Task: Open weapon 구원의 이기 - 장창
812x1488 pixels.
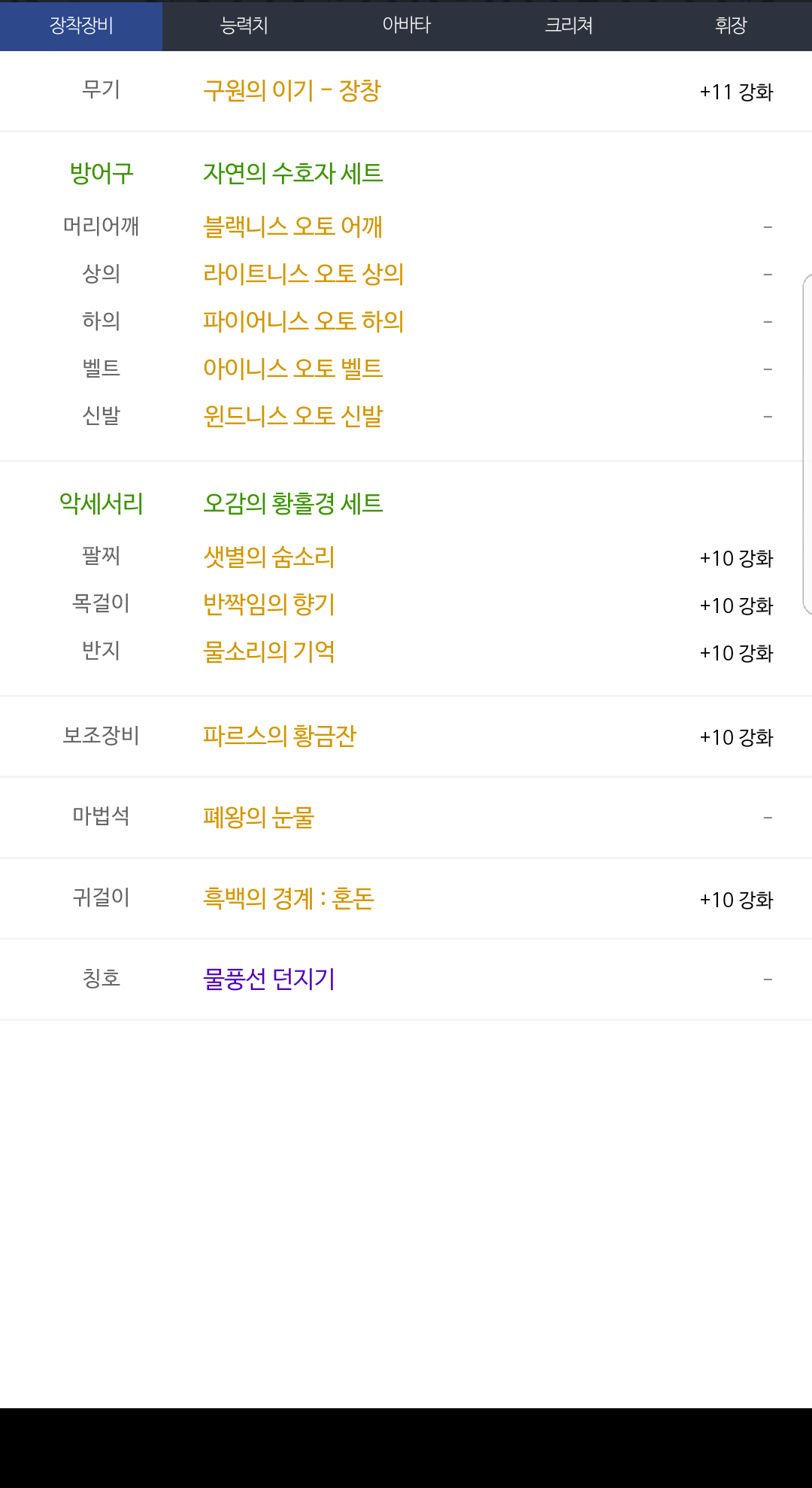Action: (292, 91)
